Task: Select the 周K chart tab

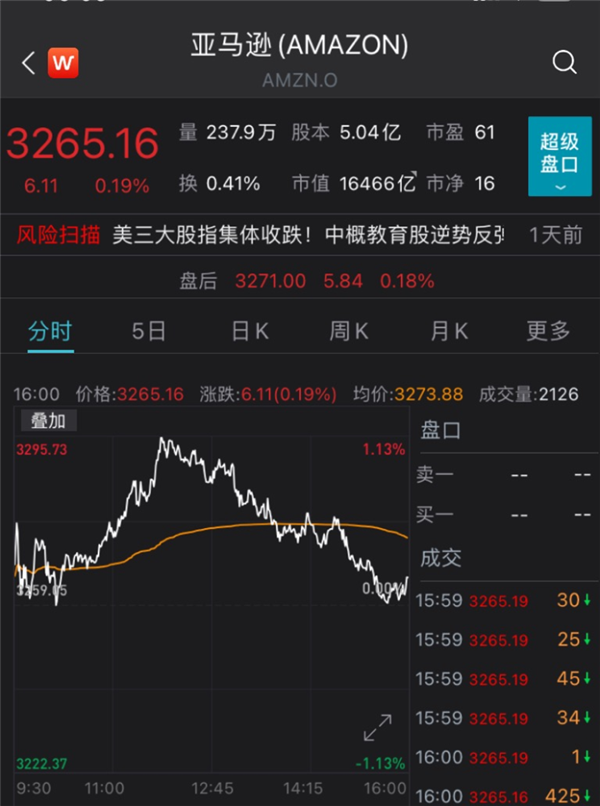Action: 349,331
